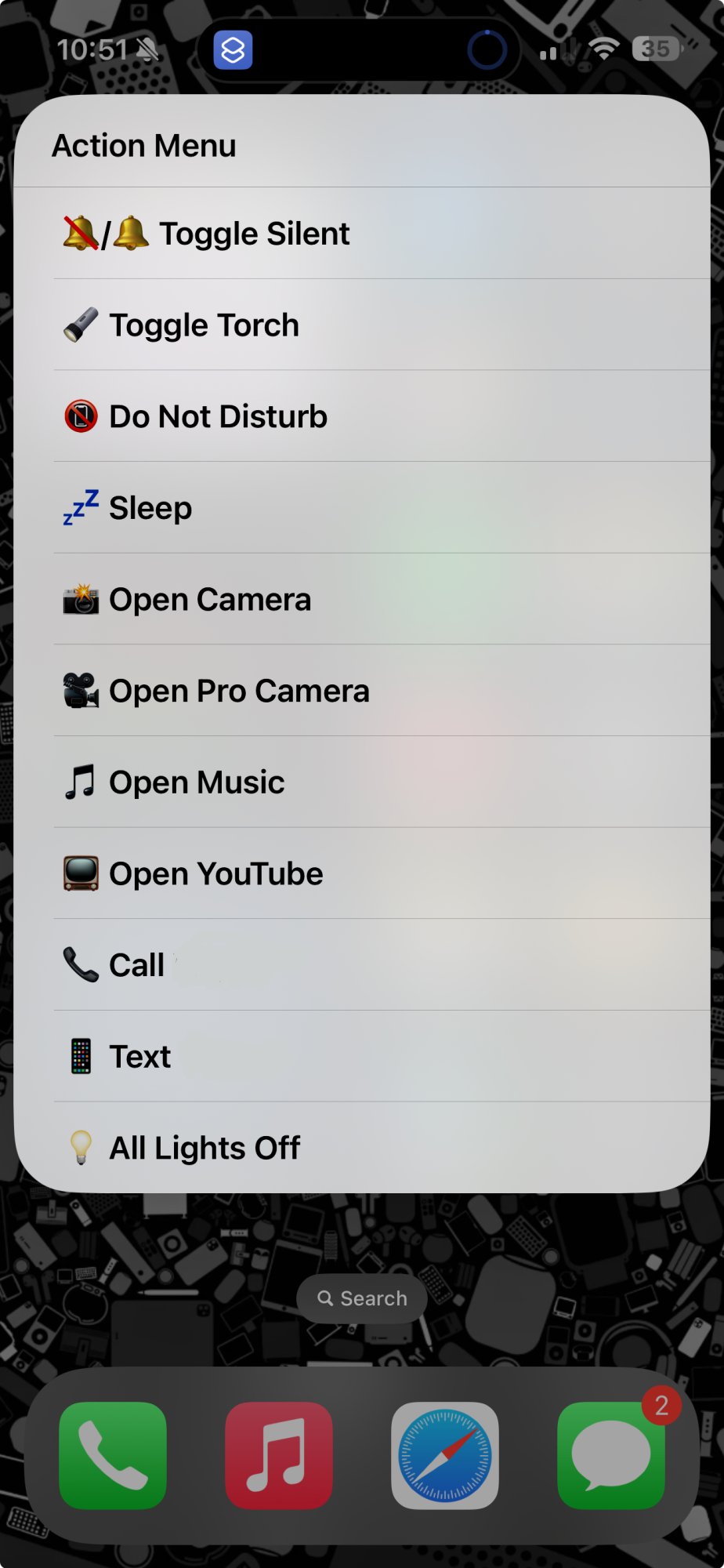Launch the Music app from dock
The width and height of the screenshot is (724, 1568).
[279, 1455]
